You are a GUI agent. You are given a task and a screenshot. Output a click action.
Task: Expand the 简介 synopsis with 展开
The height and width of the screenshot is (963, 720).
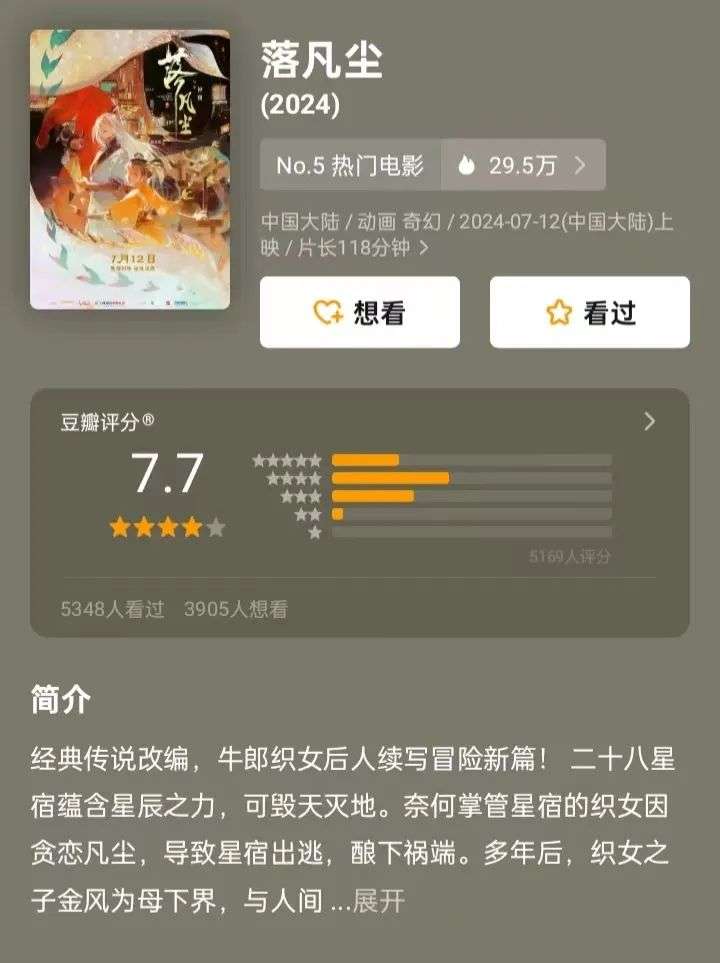378,901
